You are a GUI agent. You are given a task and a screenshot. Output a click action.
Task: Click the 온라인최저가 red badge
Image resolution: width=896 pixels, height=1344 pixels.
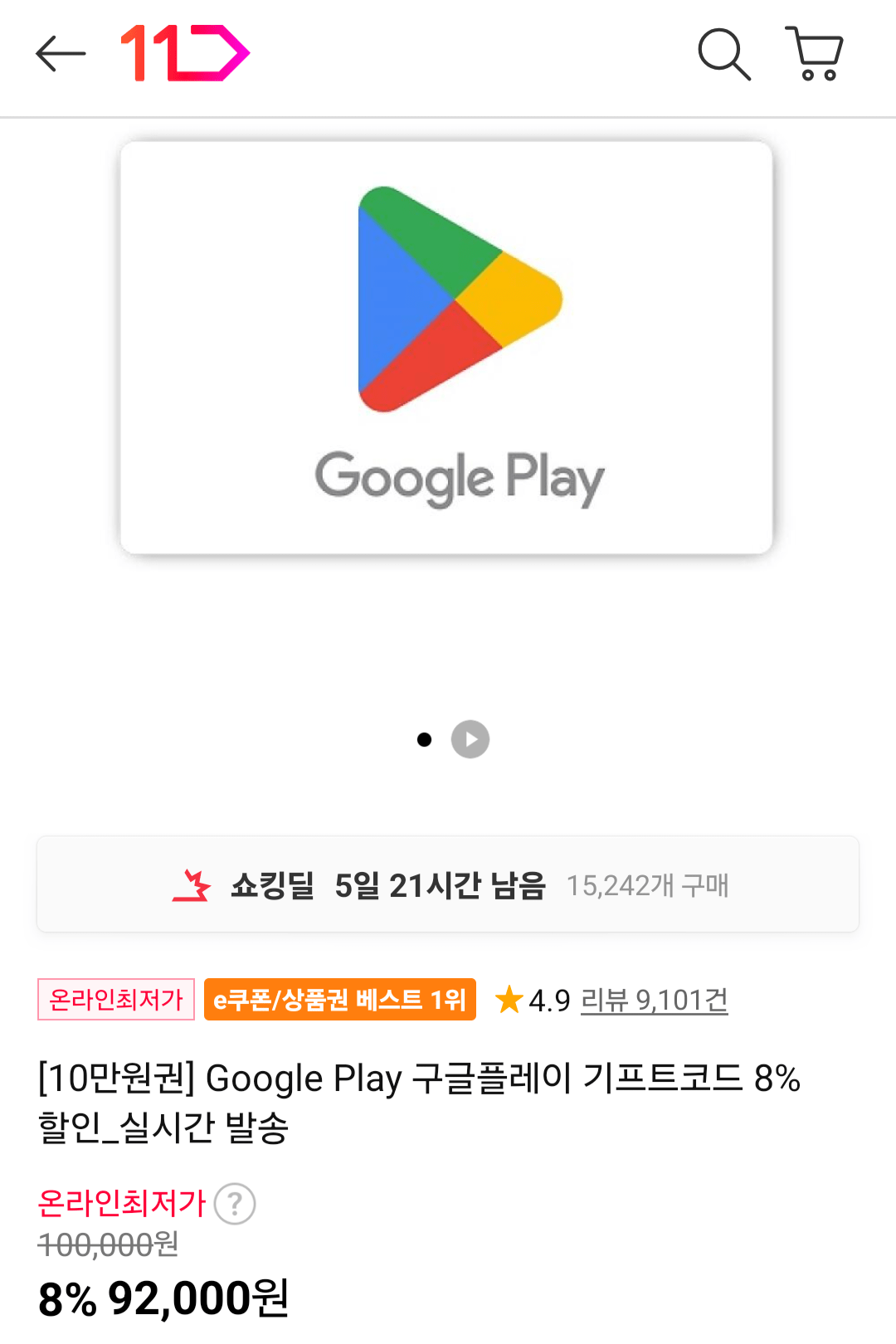(x=116, y=1000)
